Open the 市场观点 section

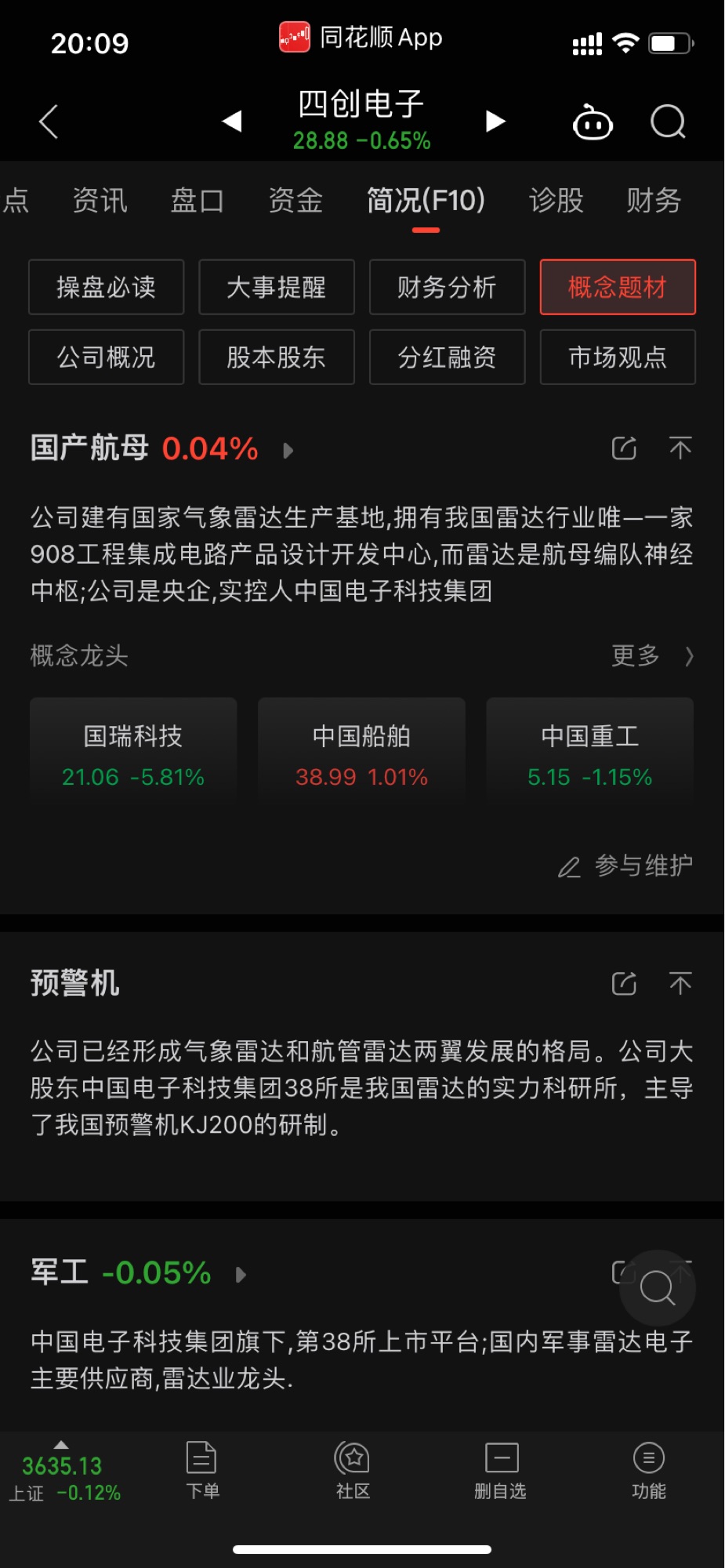618,358
